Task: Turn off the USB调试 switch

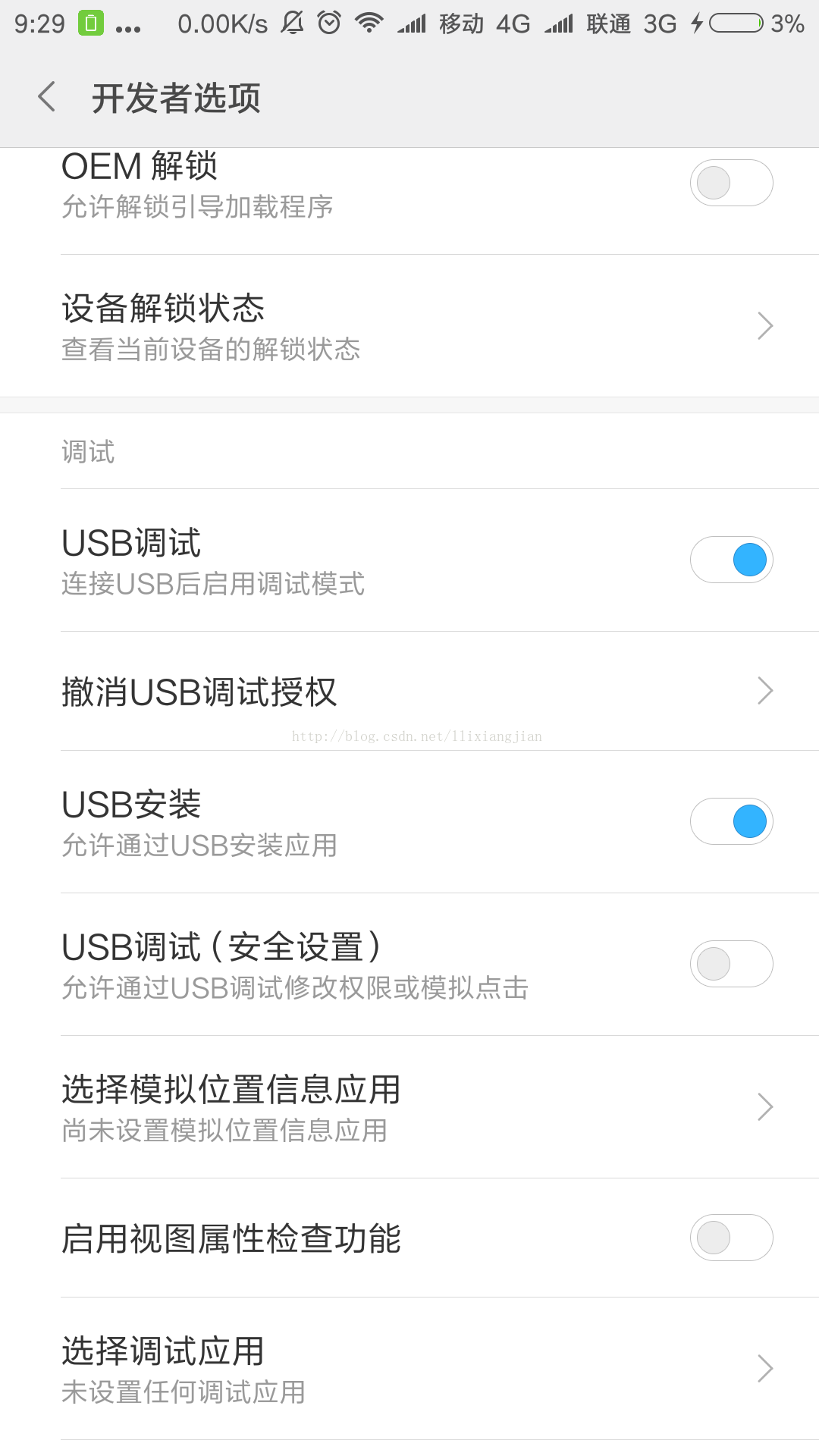Action: point(731,560)
